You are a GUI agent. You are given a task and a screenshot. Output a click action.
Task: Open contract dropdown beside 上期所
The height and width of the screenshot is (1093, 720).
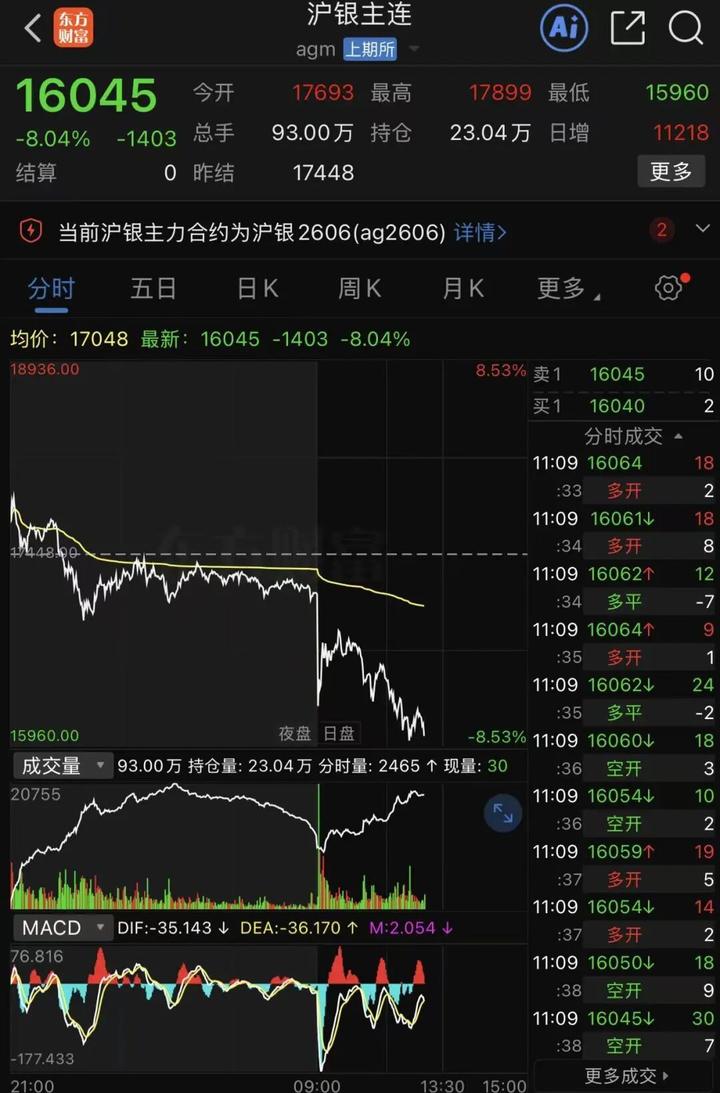(x=414, y=49)
